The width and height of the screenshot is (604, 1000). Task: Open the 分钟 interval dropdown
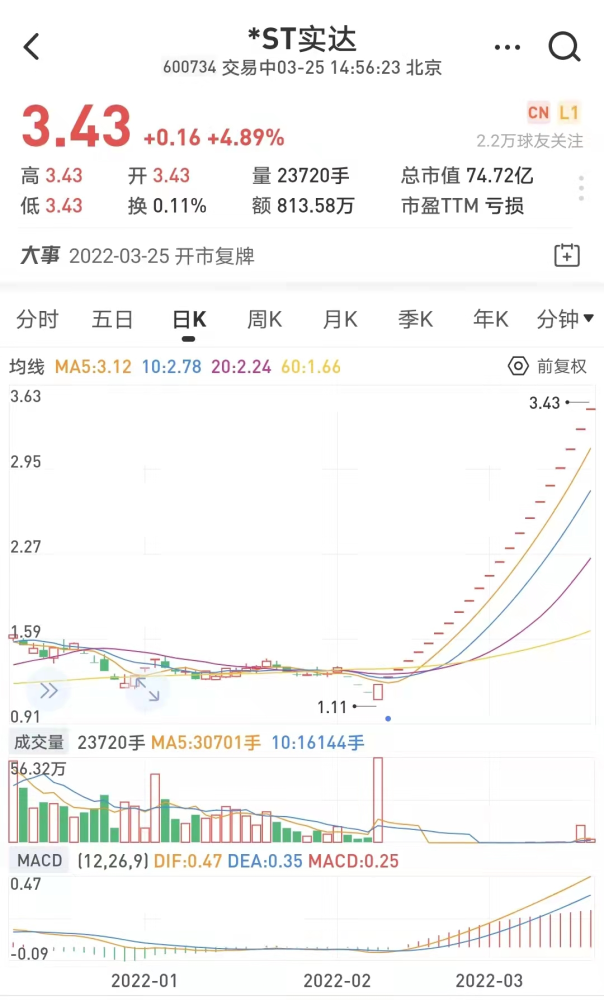tap(565, 320)
